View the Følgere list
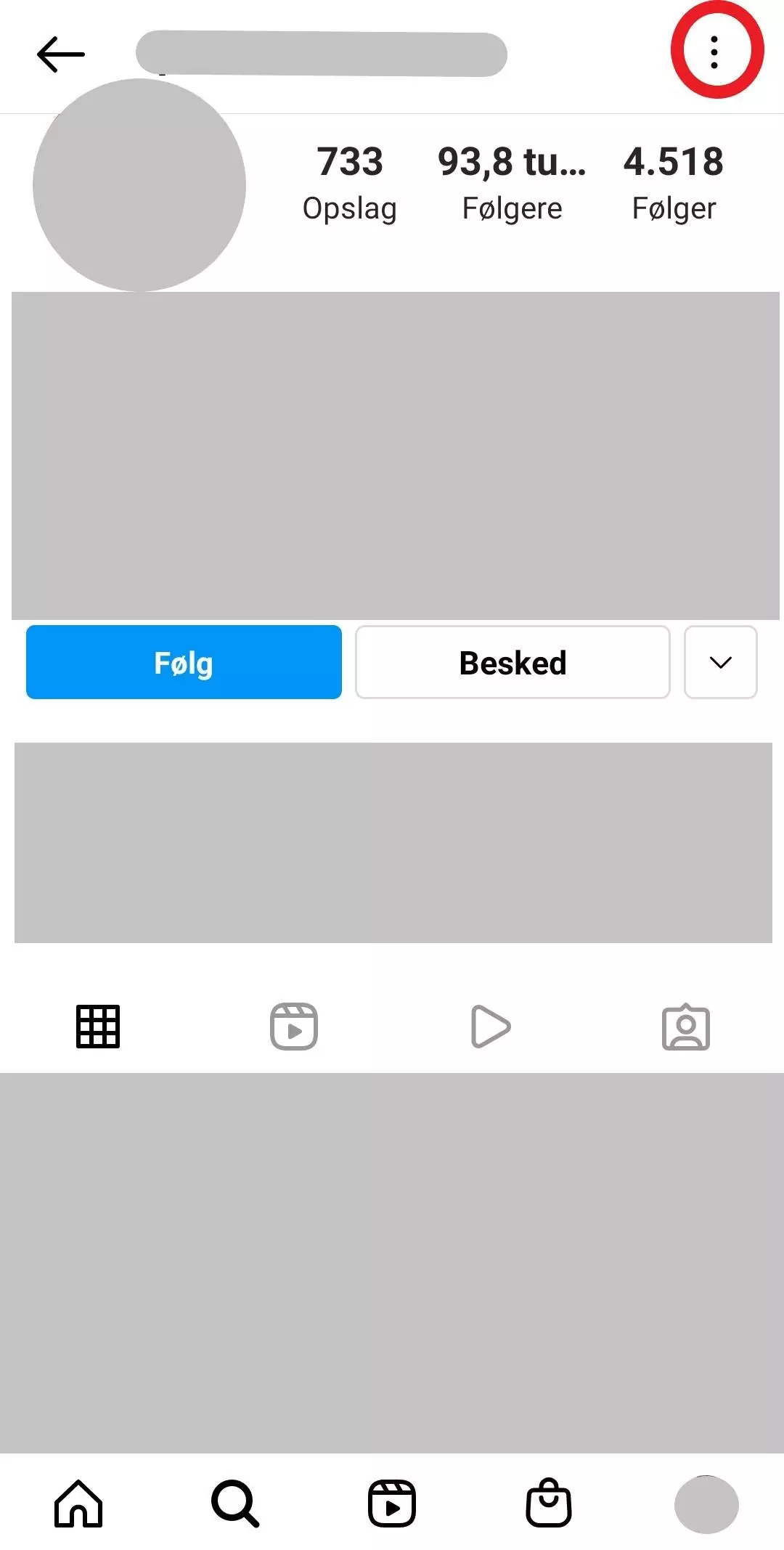 512,182
